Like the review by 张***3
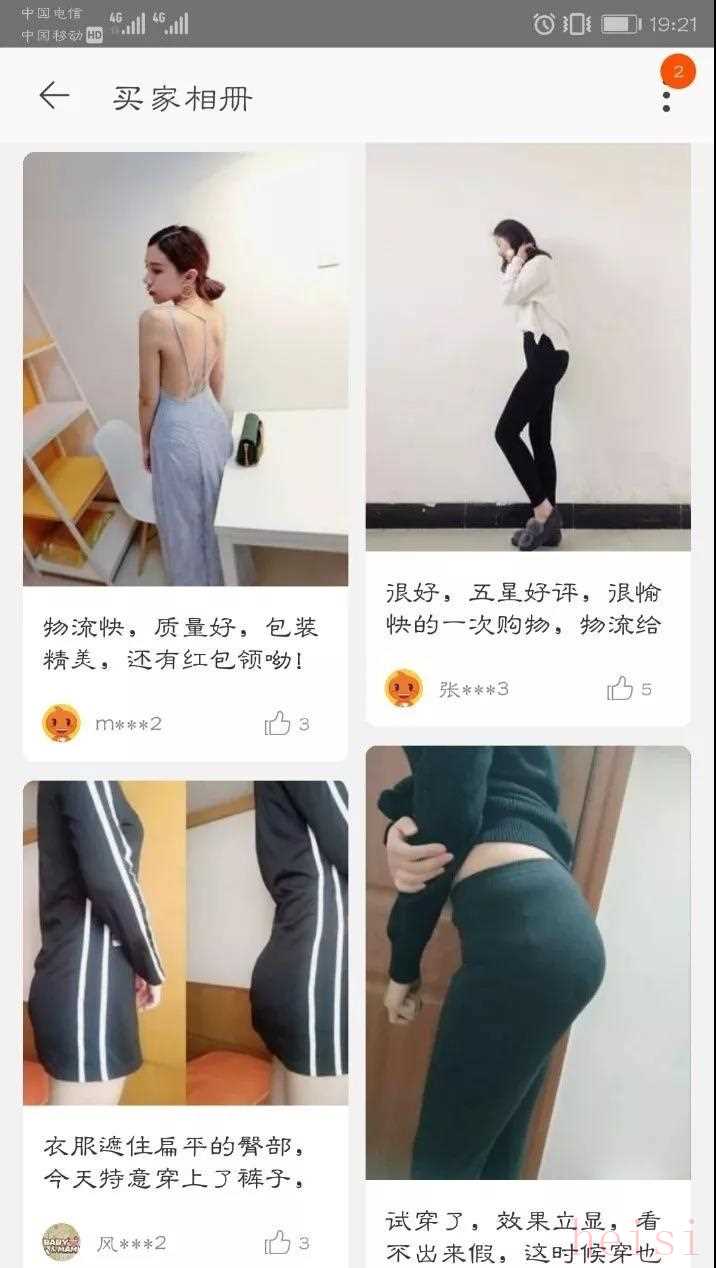The width and height of the screenshot is (716, 1268). pos(620,688)
